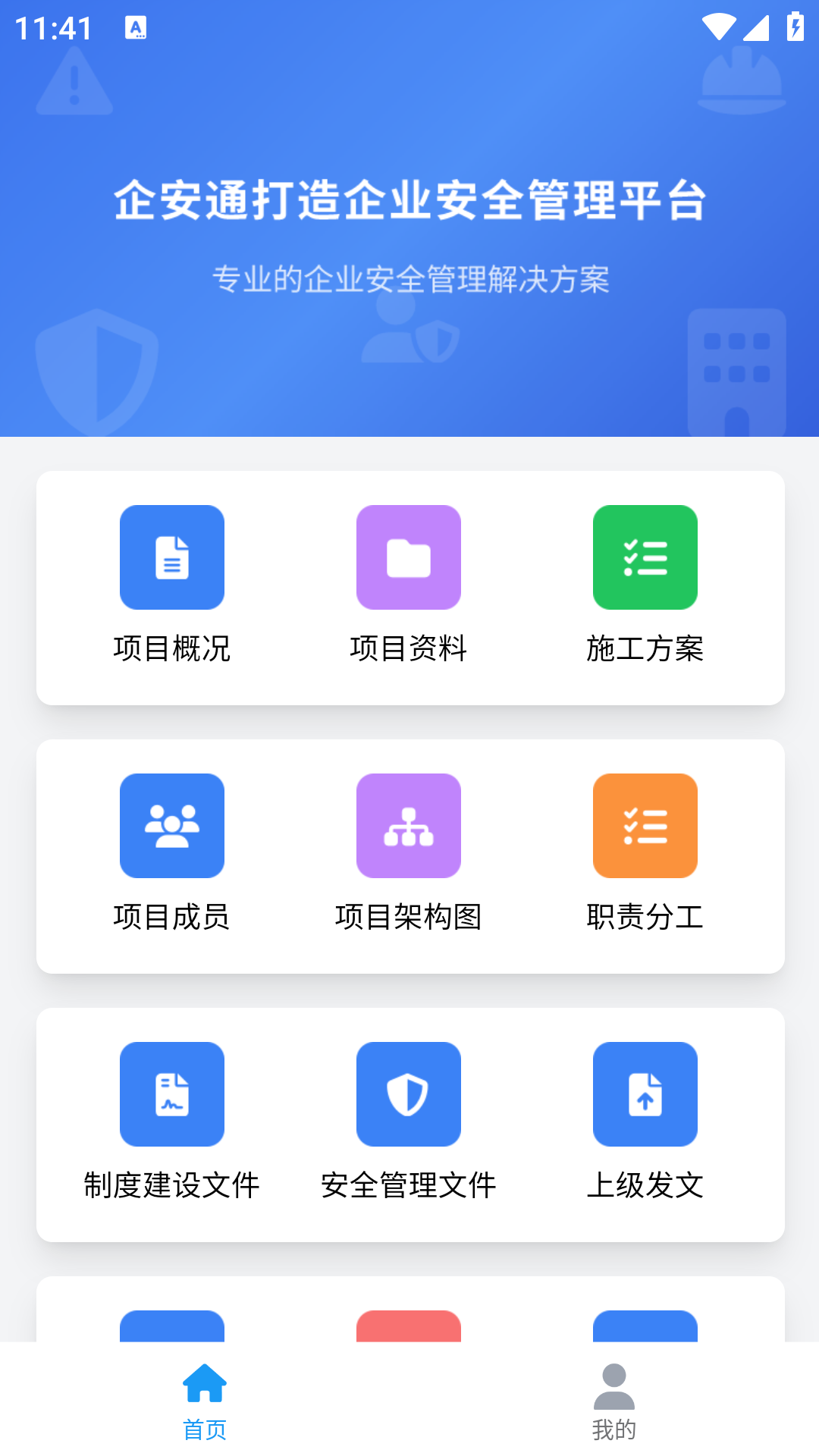819x1456 pixels.
Task: Open the 制度建设文件 document icon
Action: click(x=172, y=1094)
